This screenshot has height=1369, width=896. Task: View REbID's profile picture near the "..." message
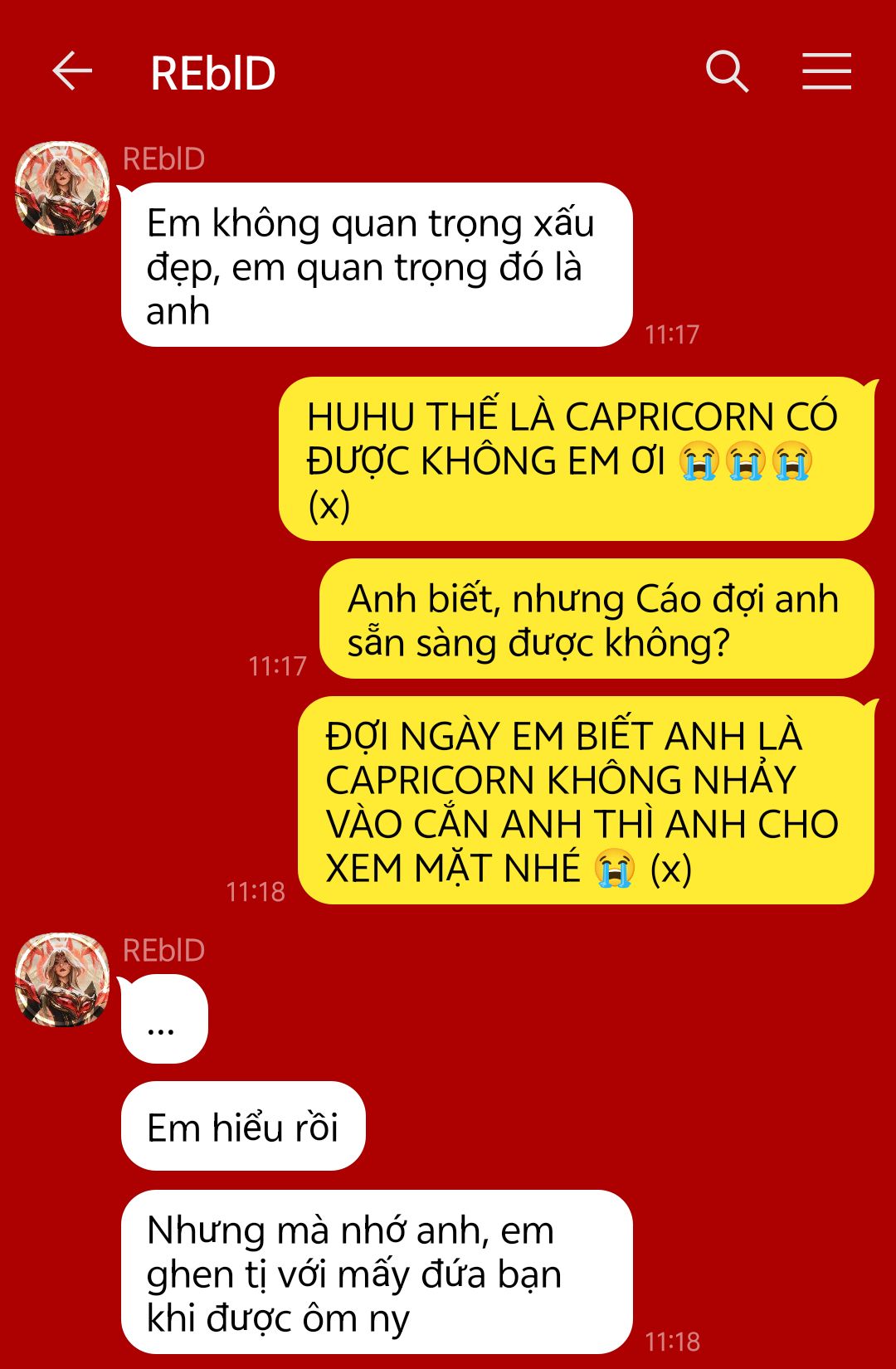[62, 980]
